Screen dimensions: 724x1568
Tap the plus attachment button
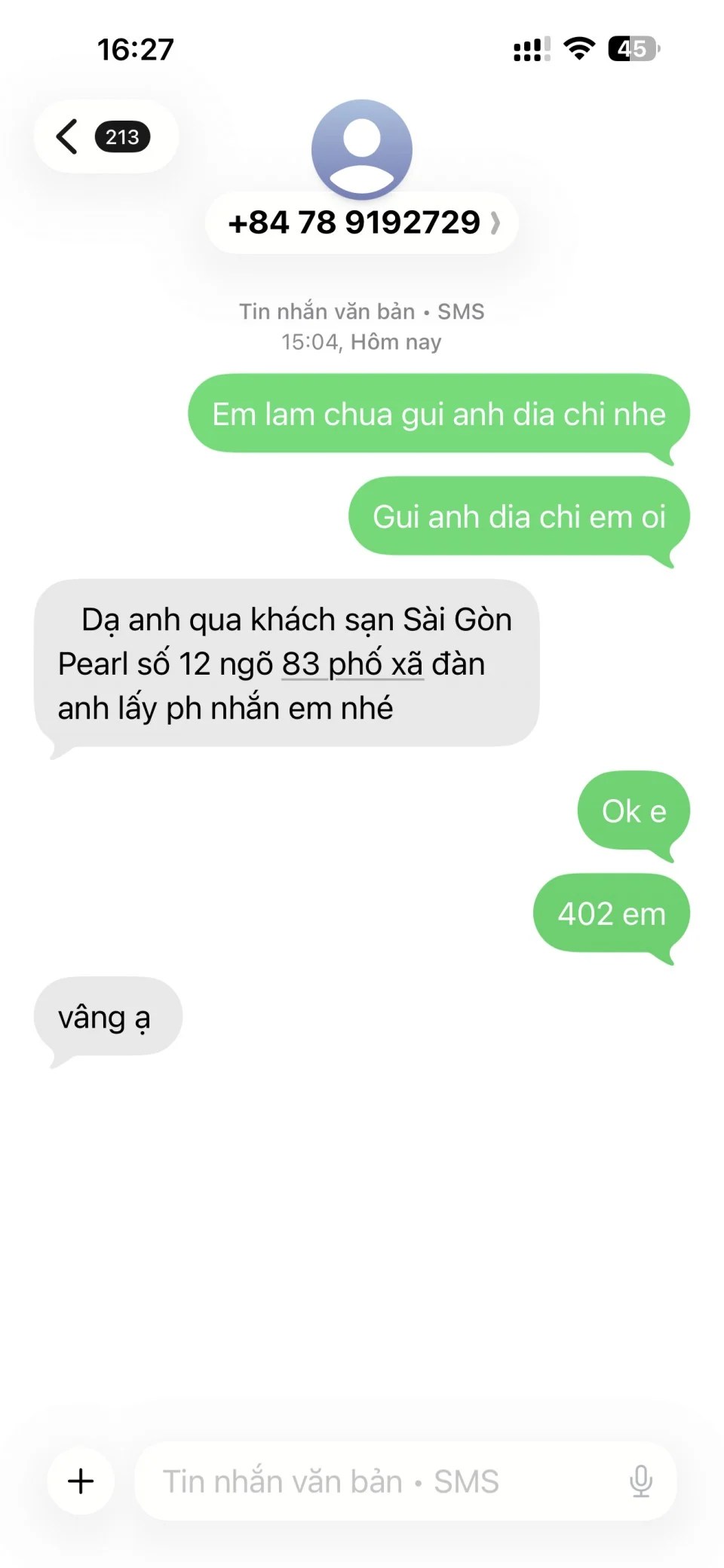click(x=81, y=1481)
